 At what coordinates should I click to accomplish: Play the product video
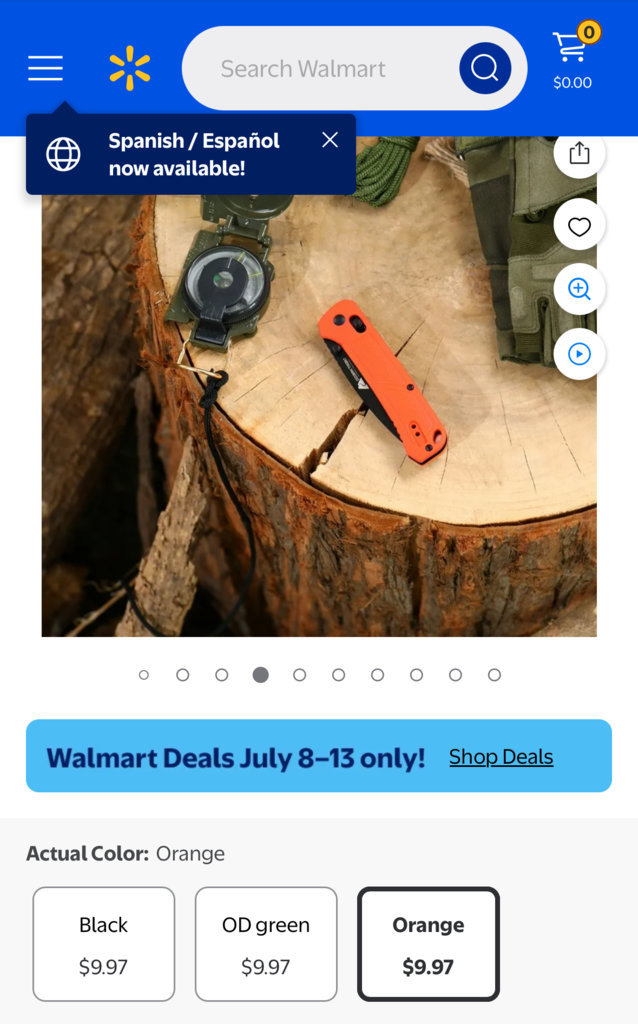coord(579,354)
